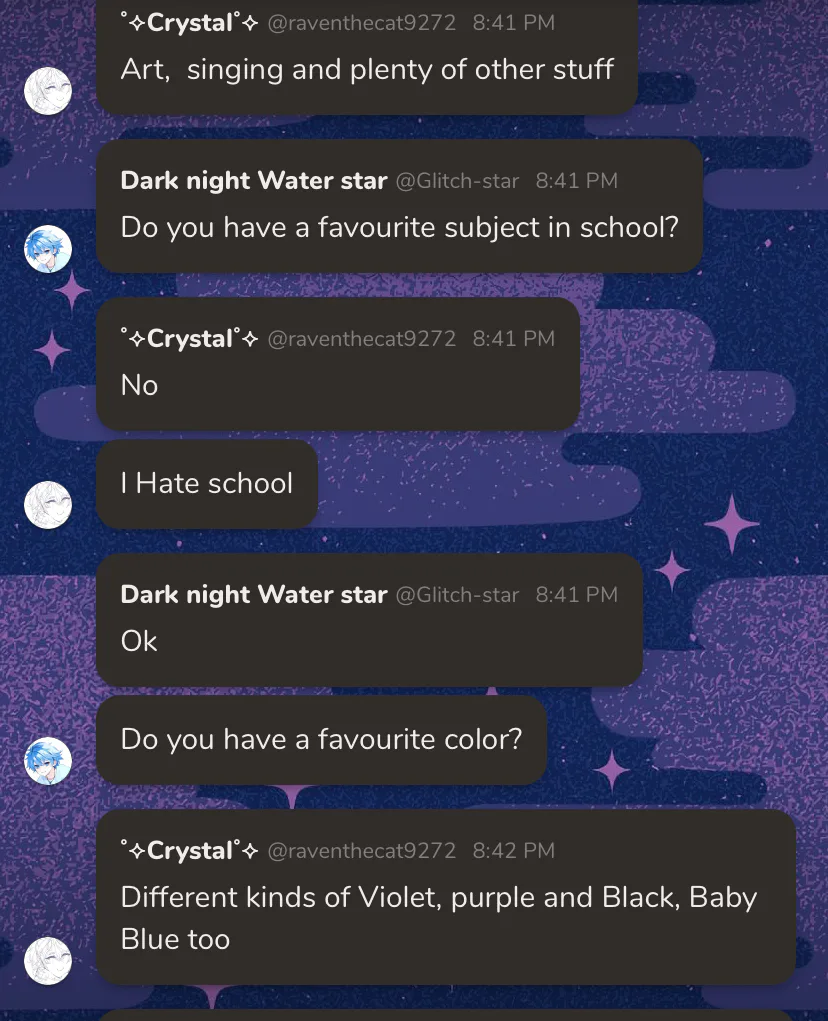Open the avatar beside 'Do you have a favourite color?'
This screenshot has height=1021, width=828.
[x=48, y=761]
